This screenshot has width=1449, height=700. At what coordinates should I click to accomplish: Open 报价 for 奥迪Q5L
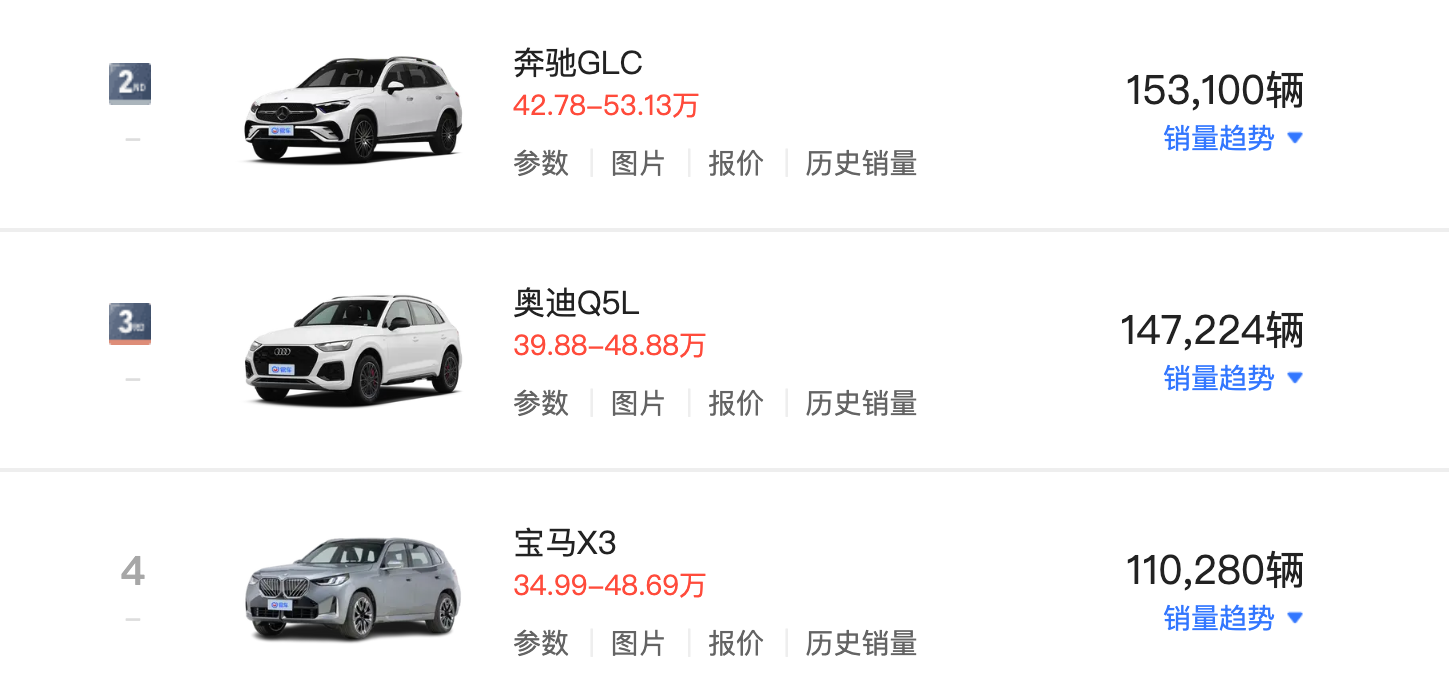pos(735,403)
